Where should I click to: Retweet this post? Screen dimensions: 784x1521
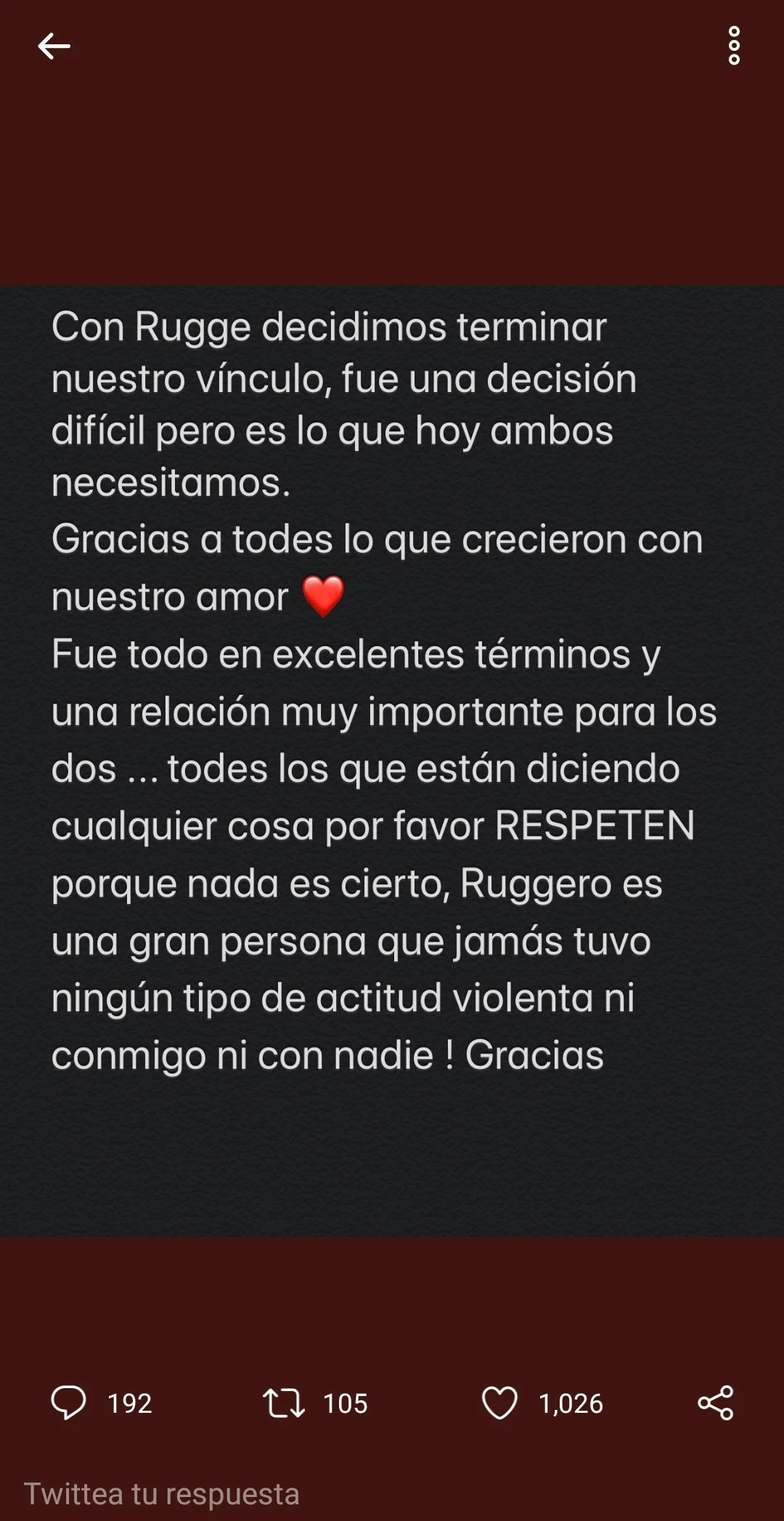click(283, 1403)
